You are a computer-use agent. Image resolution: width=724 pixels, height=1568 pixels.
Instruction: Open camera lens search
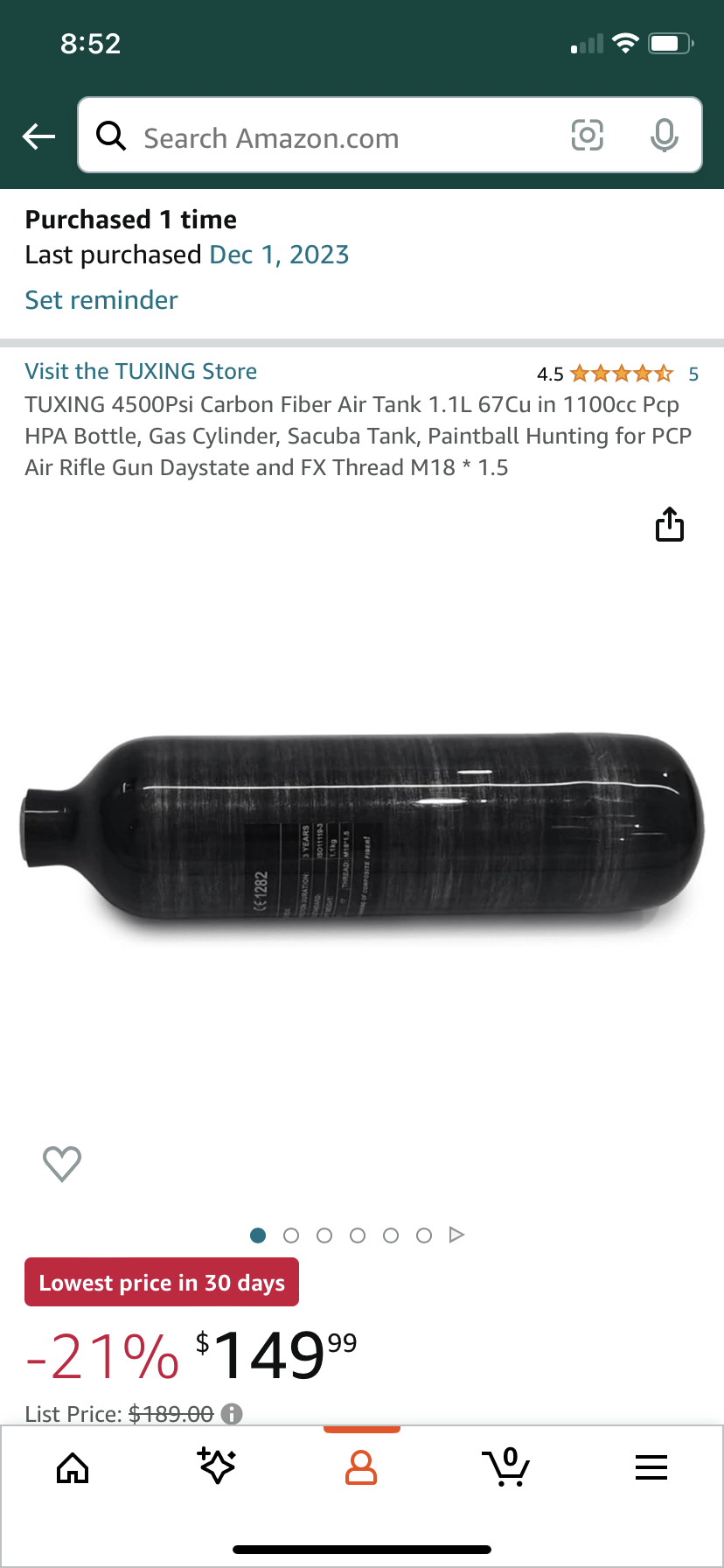pos(587,136)
